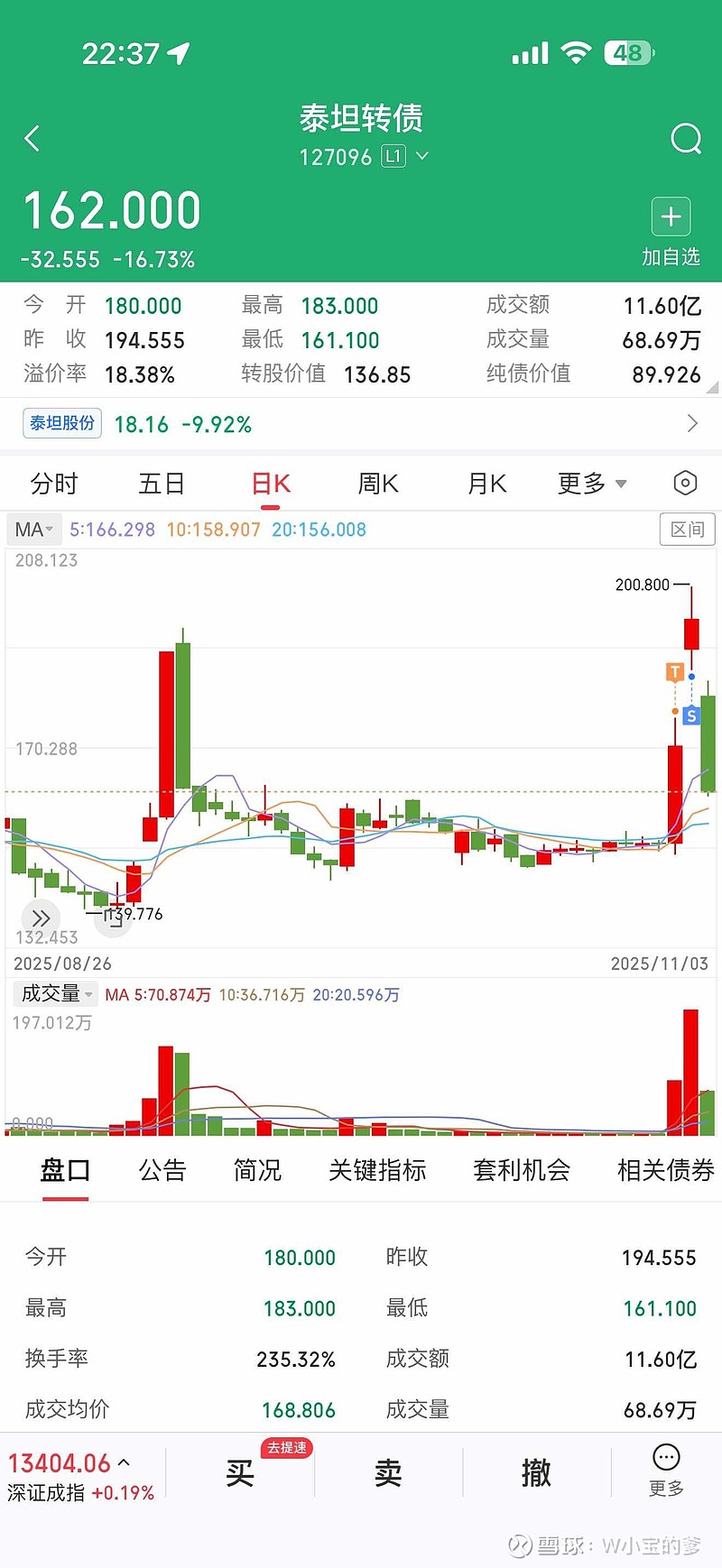Switch to the 套利机会 arbitrage tab
The width and height of the screenshot is (722, 1568).
tap(522, 1169)
